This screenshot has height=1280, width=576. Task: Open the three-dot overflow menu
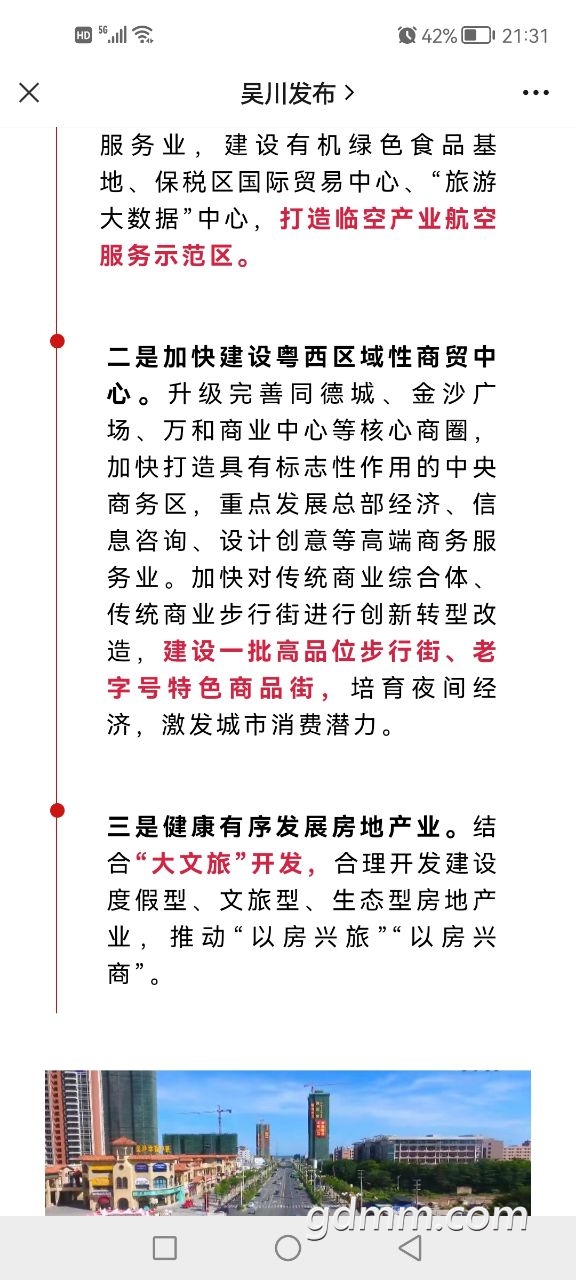pos(536,93)
